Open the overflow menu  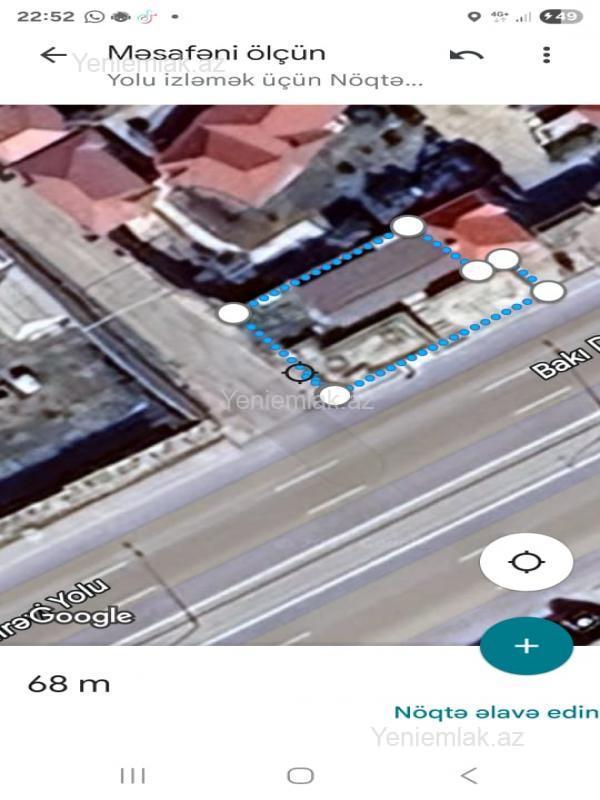point(546,55)
